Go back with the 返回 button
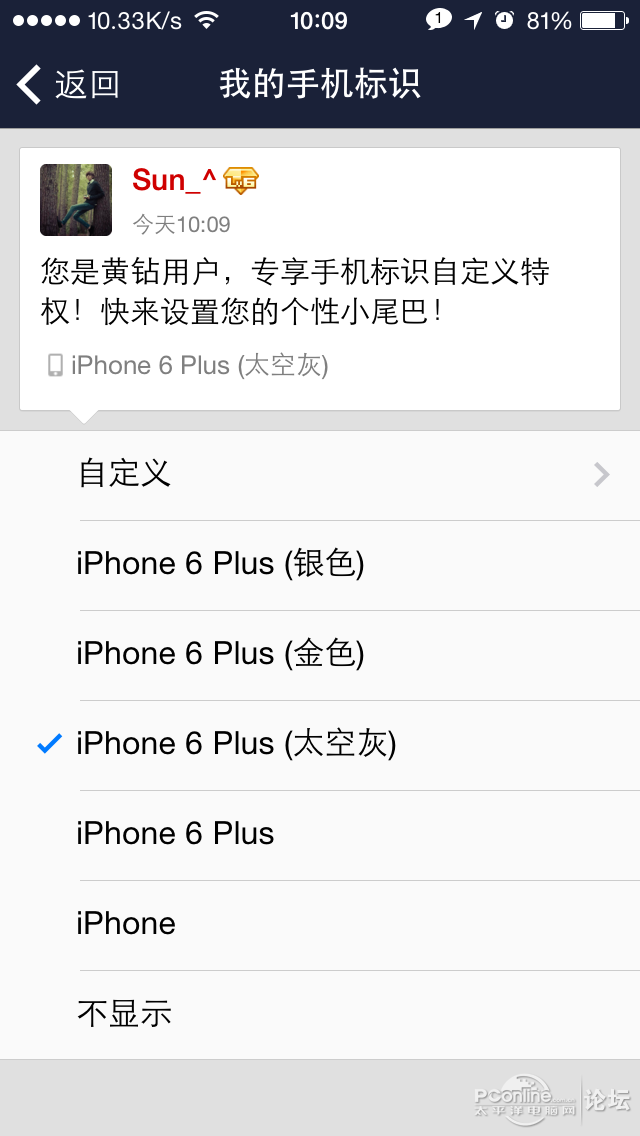 click(x=68, y=85)
